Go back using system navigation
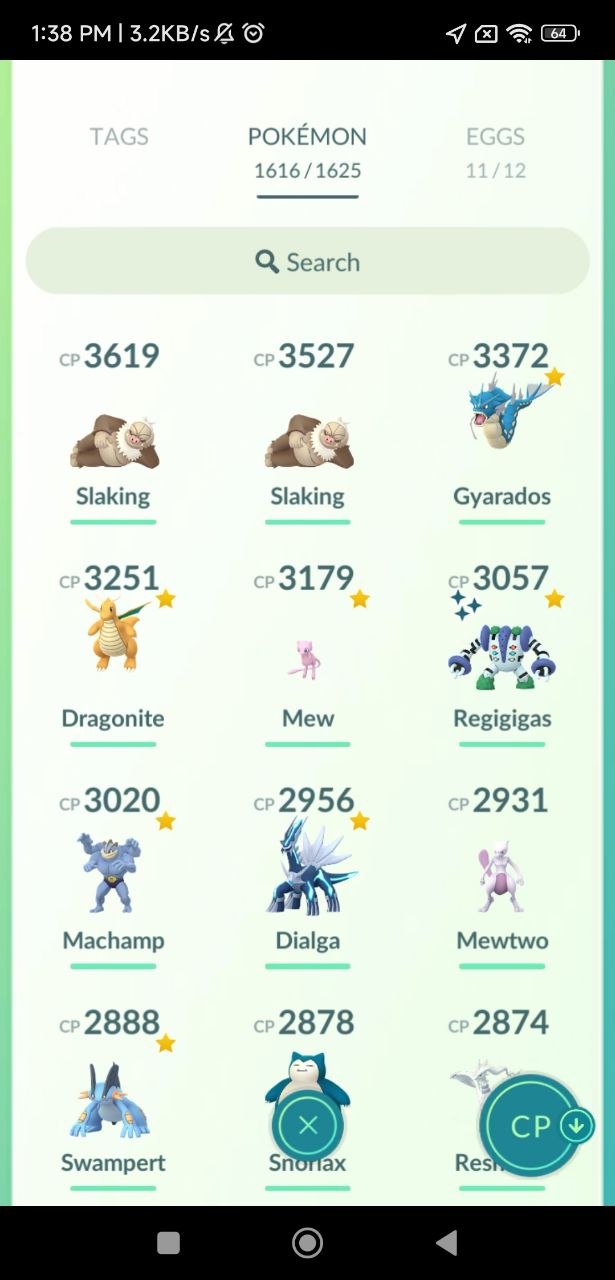The height and width of the screenshot is (1280, 615). click(446, 1242)
